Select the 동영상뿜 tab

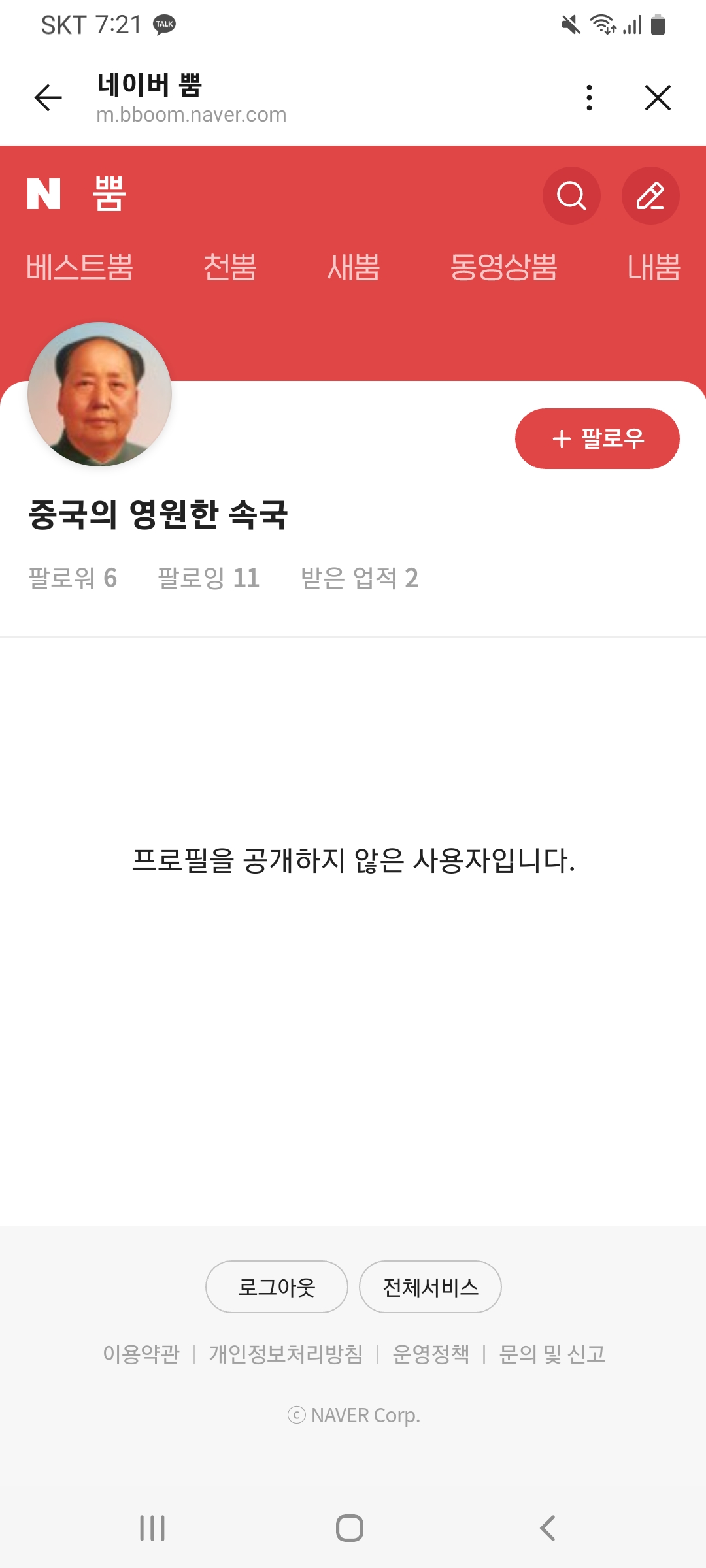[x=503, y=267]
